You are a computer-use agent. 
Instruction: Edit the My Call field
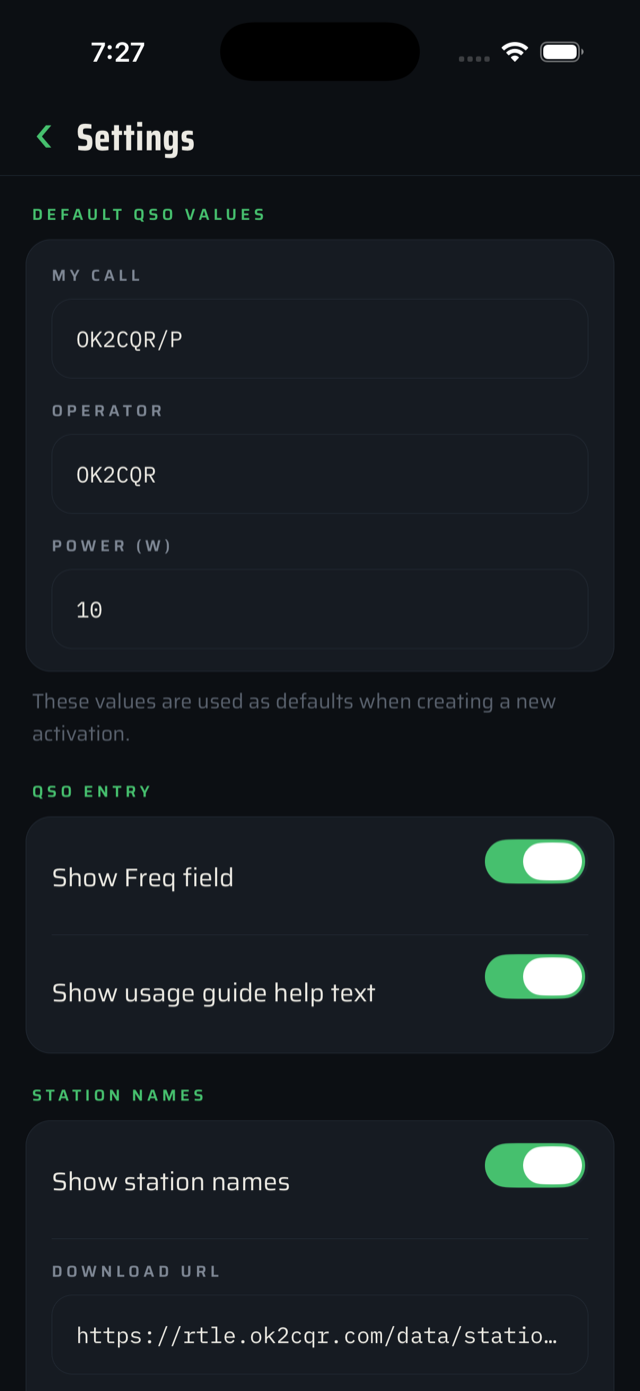click(x=320, y=339)
